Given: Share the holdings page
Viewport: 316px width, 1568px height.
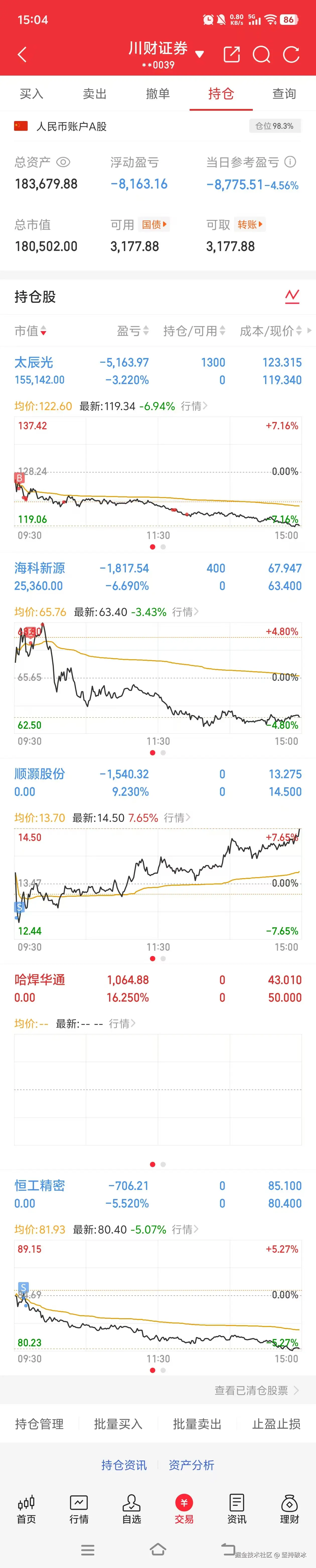Looking at the screenshot, I should [x=231, y=55].
